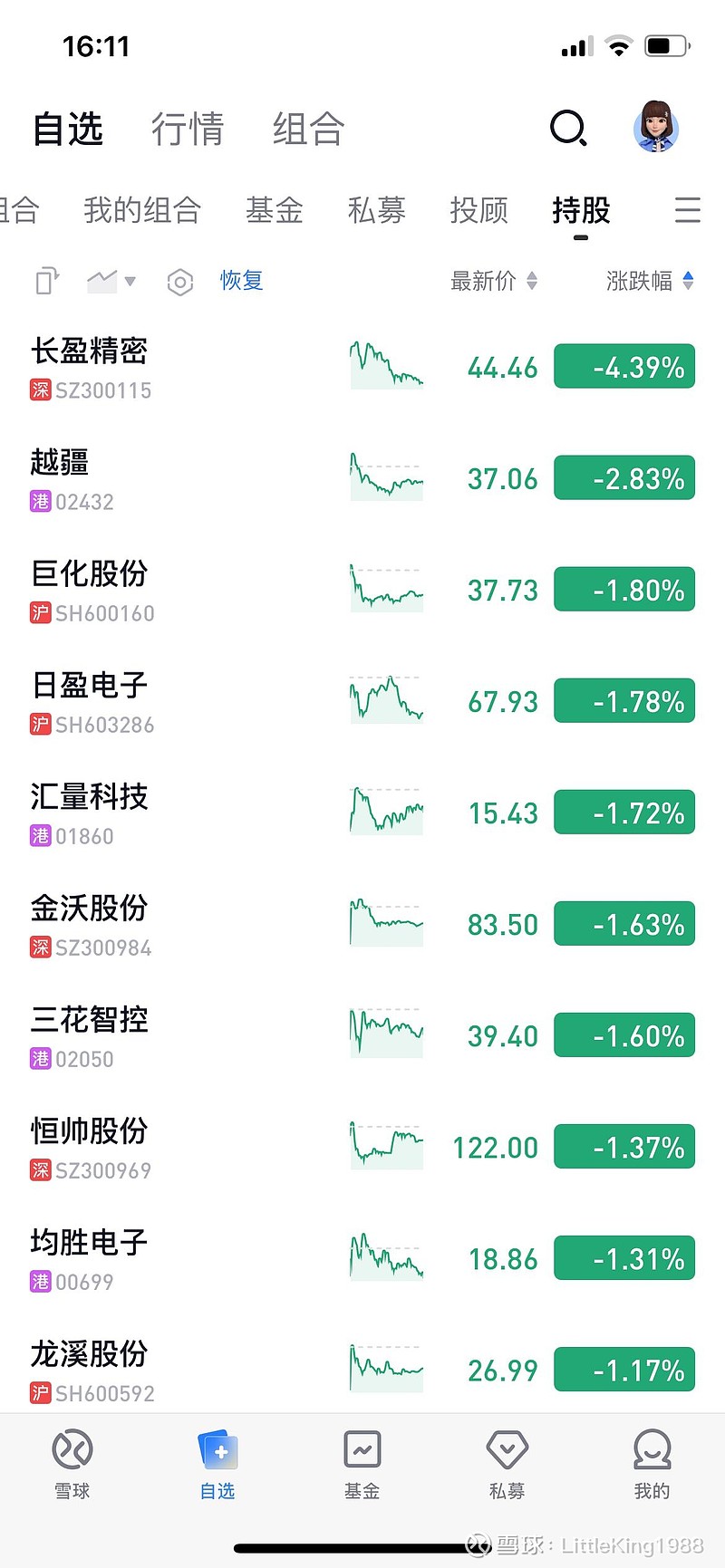The height and width of the screenshot is (1568, 725).
Task: Open the hamburger list menu icon
Action: [687, 210]
